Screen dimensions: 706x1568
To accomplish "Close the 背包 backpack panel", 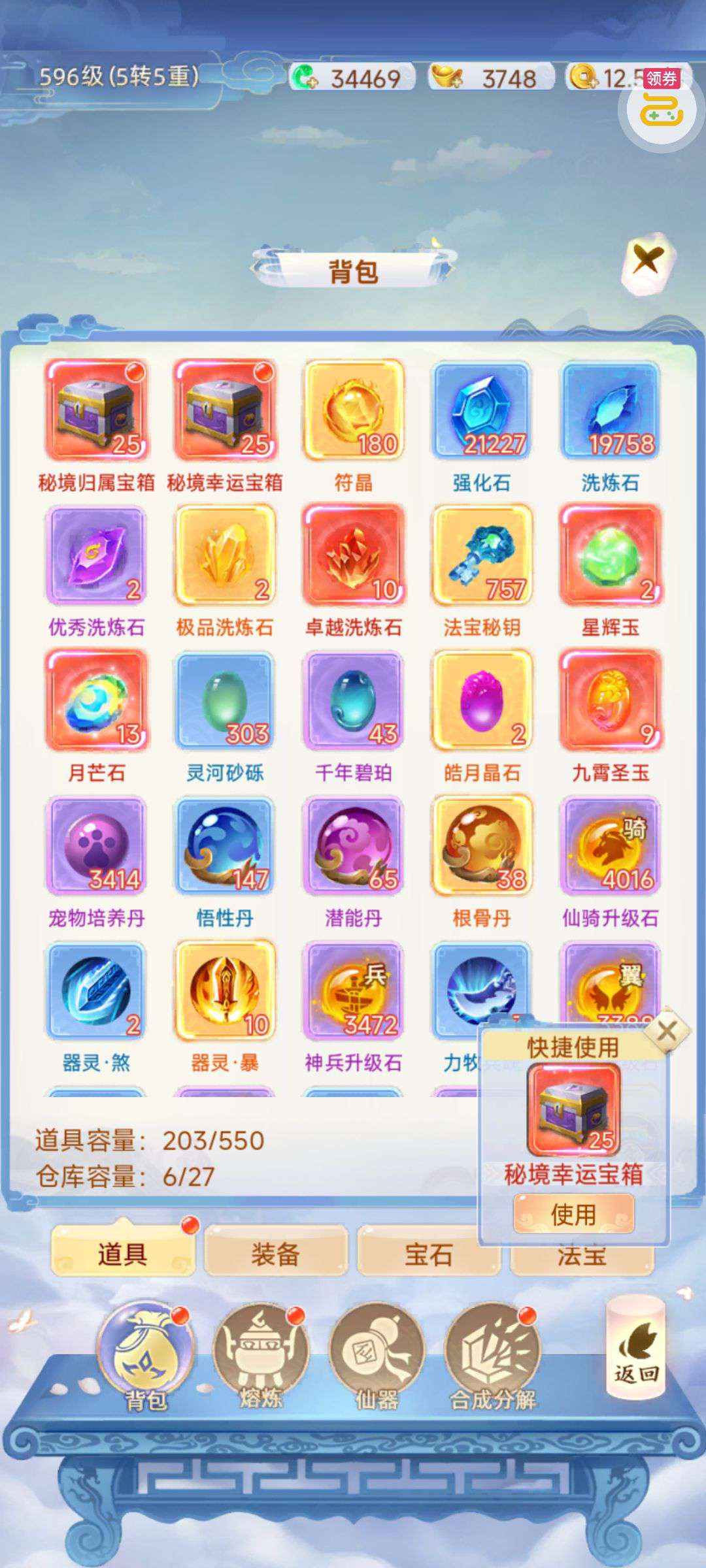I will pos(647,262).
